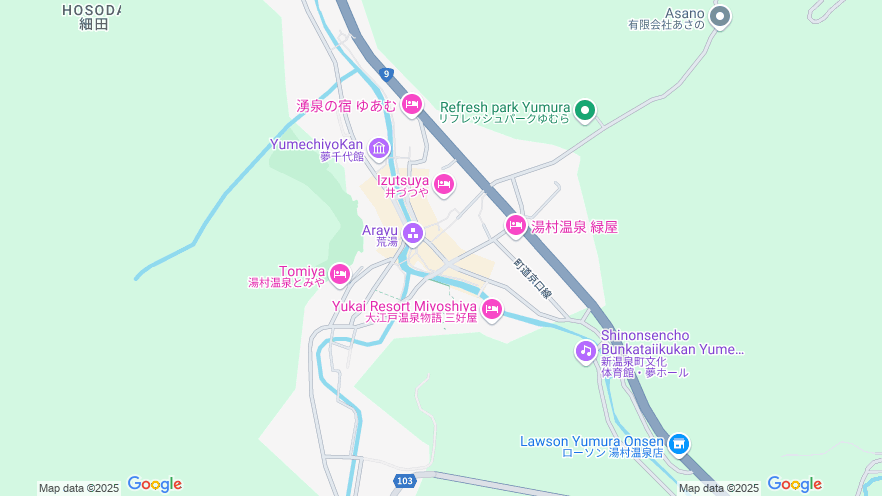
Task: Tap the 湯村温泉 緑屋 hotel pin
Action: click(516, 226)
